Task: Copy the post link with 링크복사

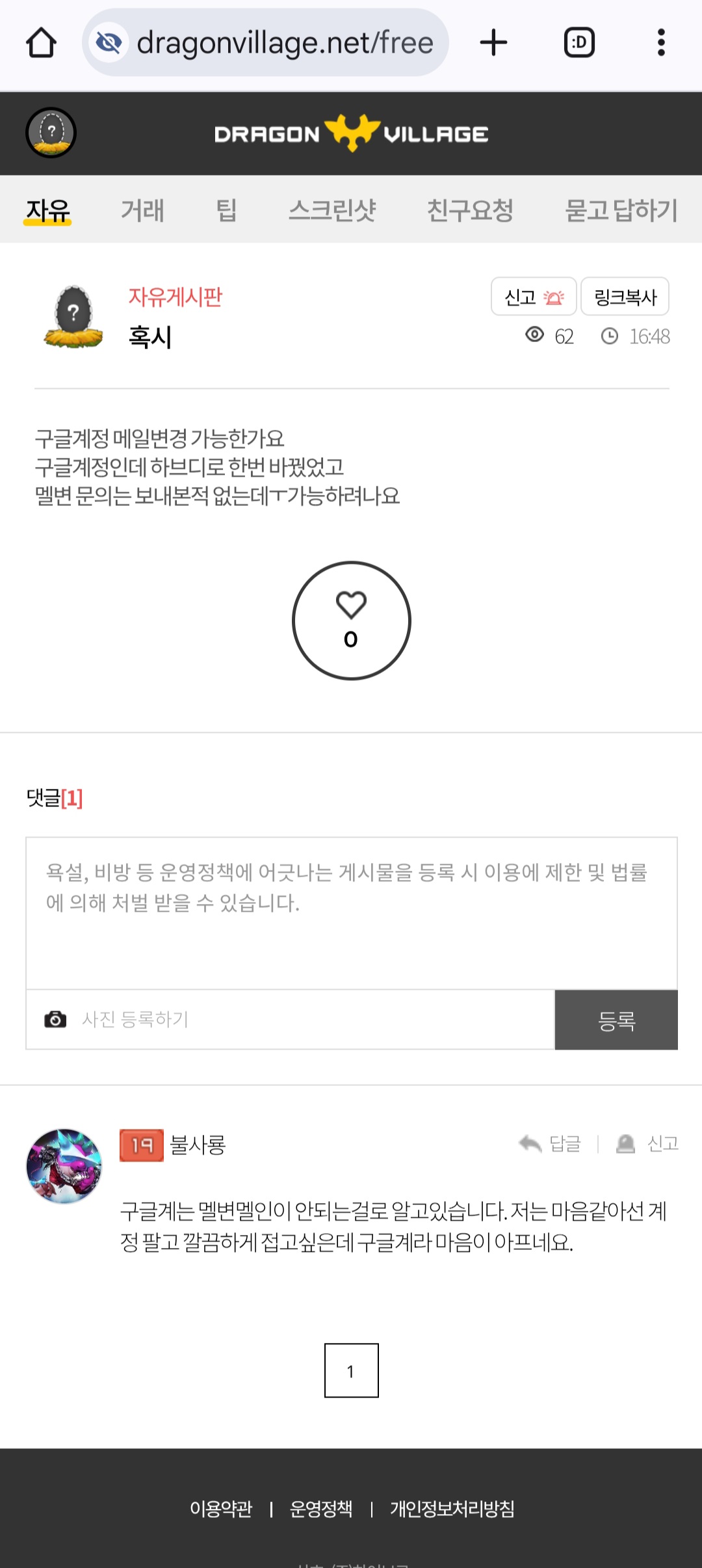Action: (x=625, y=297)
